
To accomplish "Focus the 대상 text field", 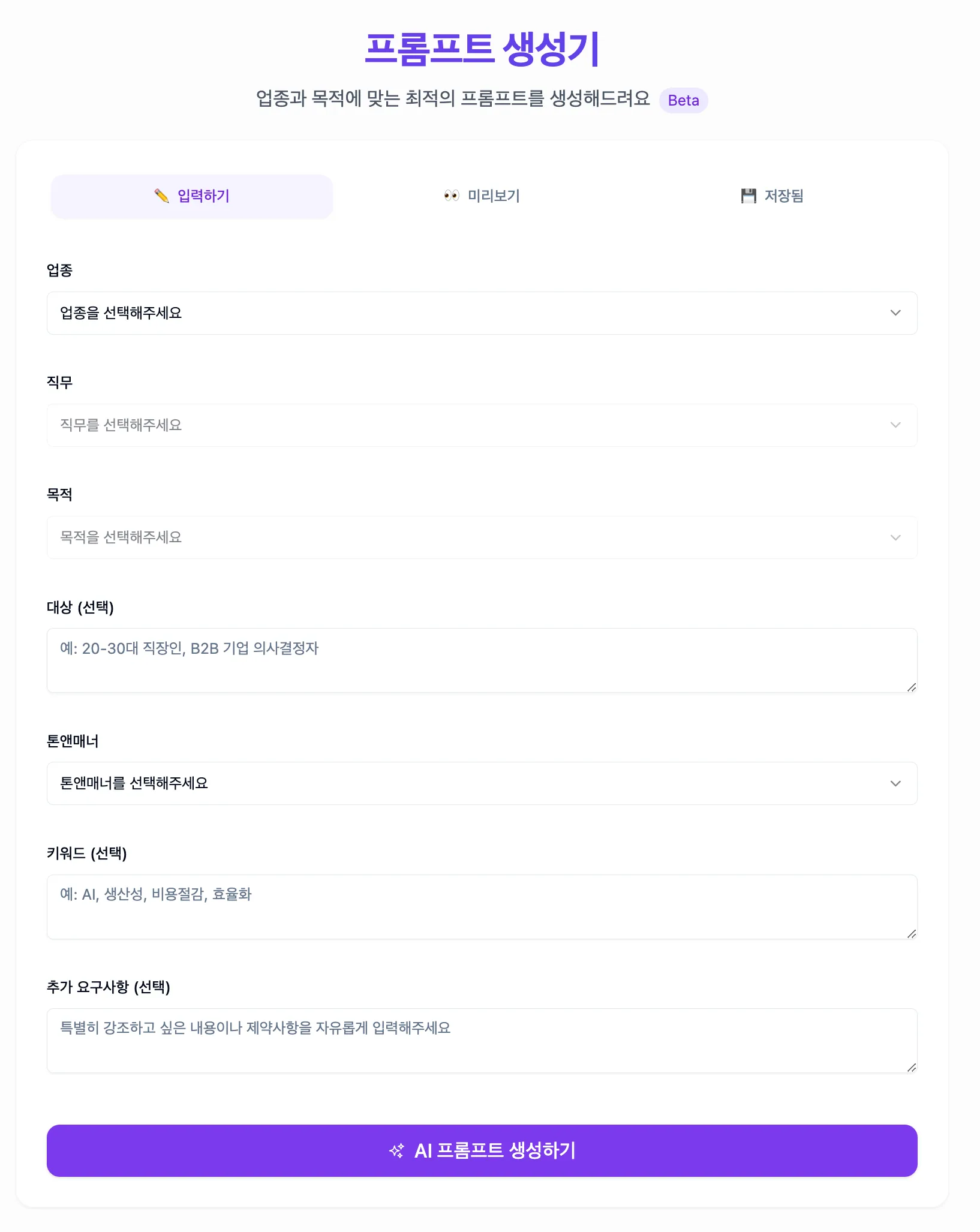I will click(x=482, y=660).
